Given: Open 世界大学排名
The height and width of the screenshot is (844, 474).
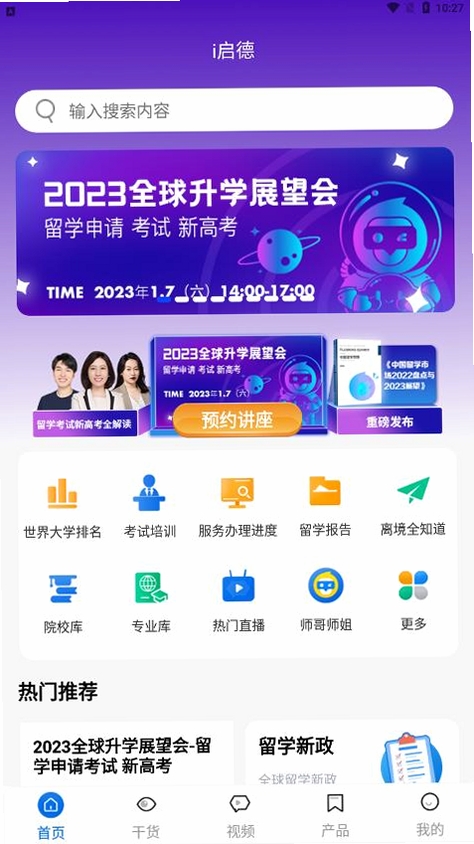Looking at the screenshot, I should [62, 507].
